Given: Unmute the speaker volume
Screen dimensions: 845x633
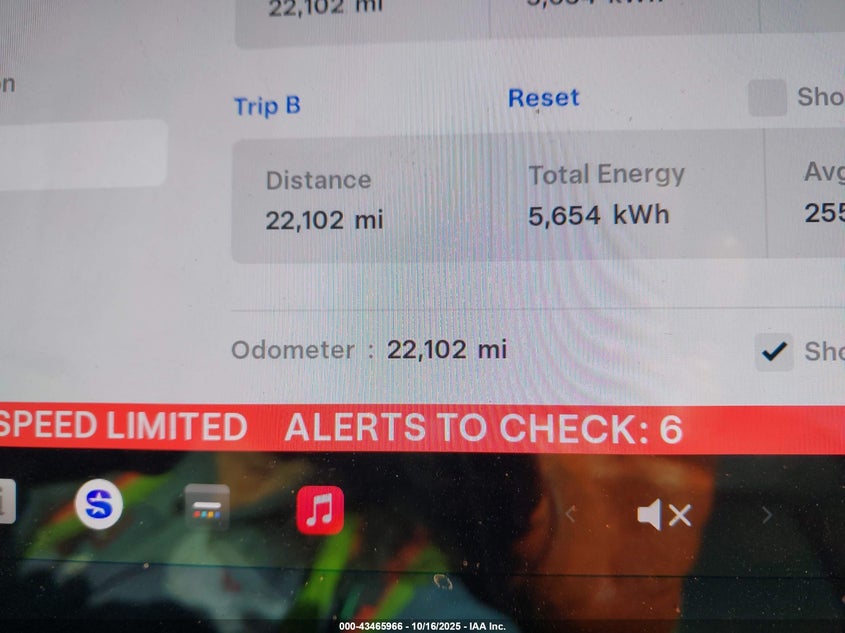Looking at the screenshot, I should point(664,515).
